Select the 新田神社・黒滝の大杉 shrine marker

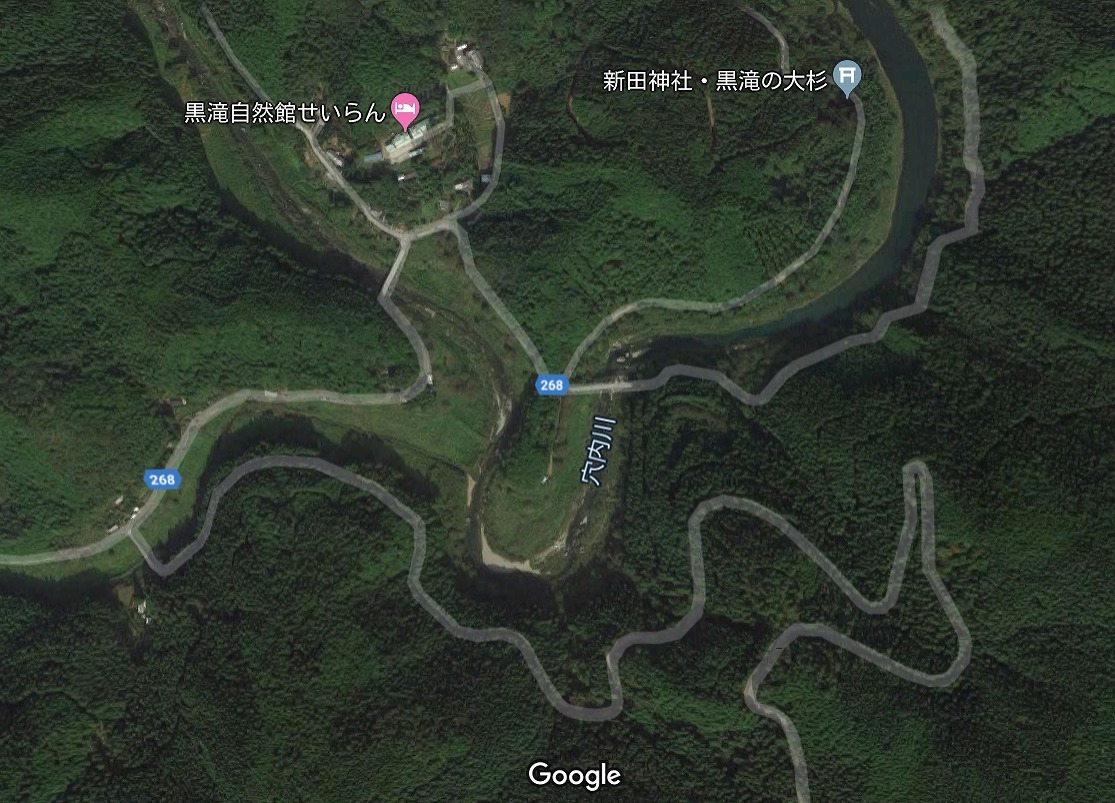848,78
